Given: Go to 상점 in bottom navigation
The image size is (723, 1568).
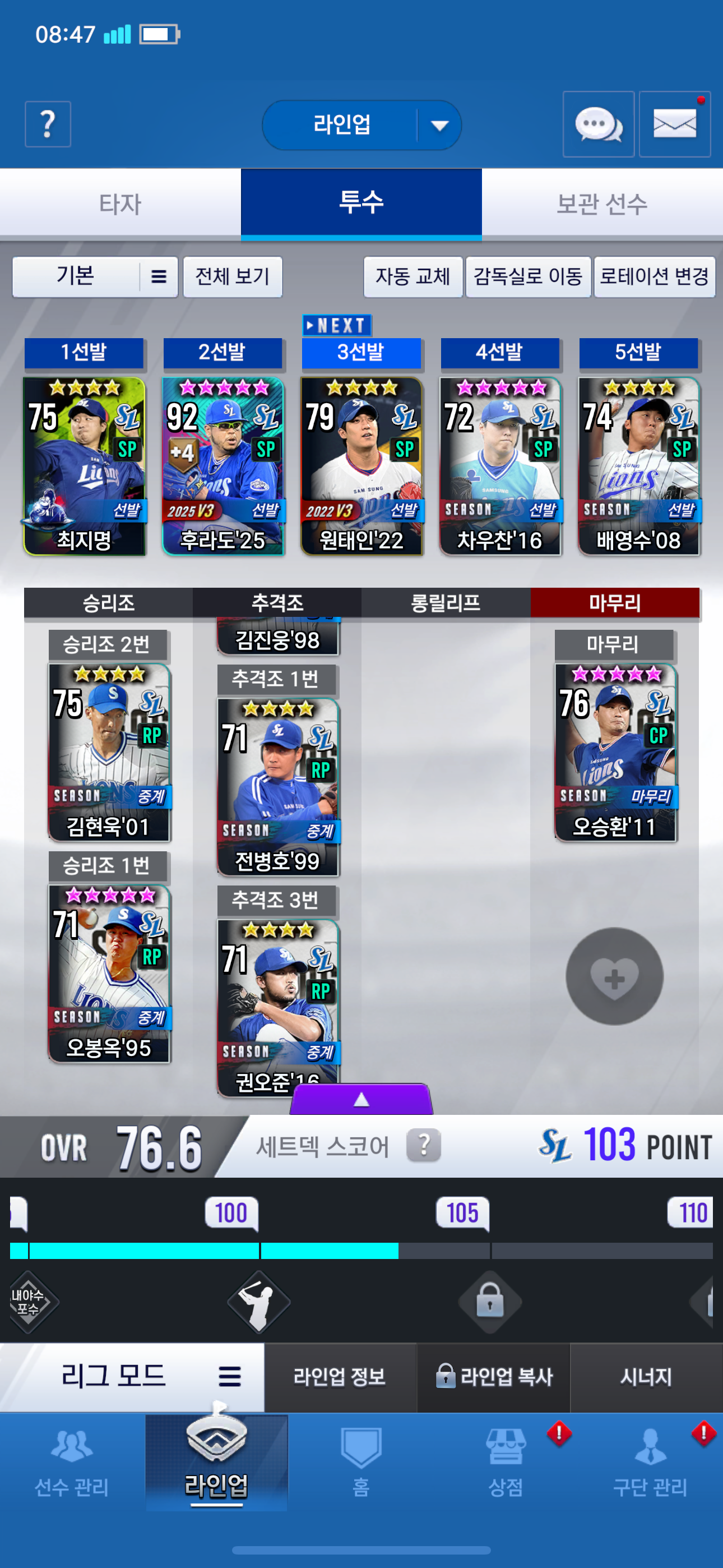Looking at the screenshot, I should [506, 1463].
